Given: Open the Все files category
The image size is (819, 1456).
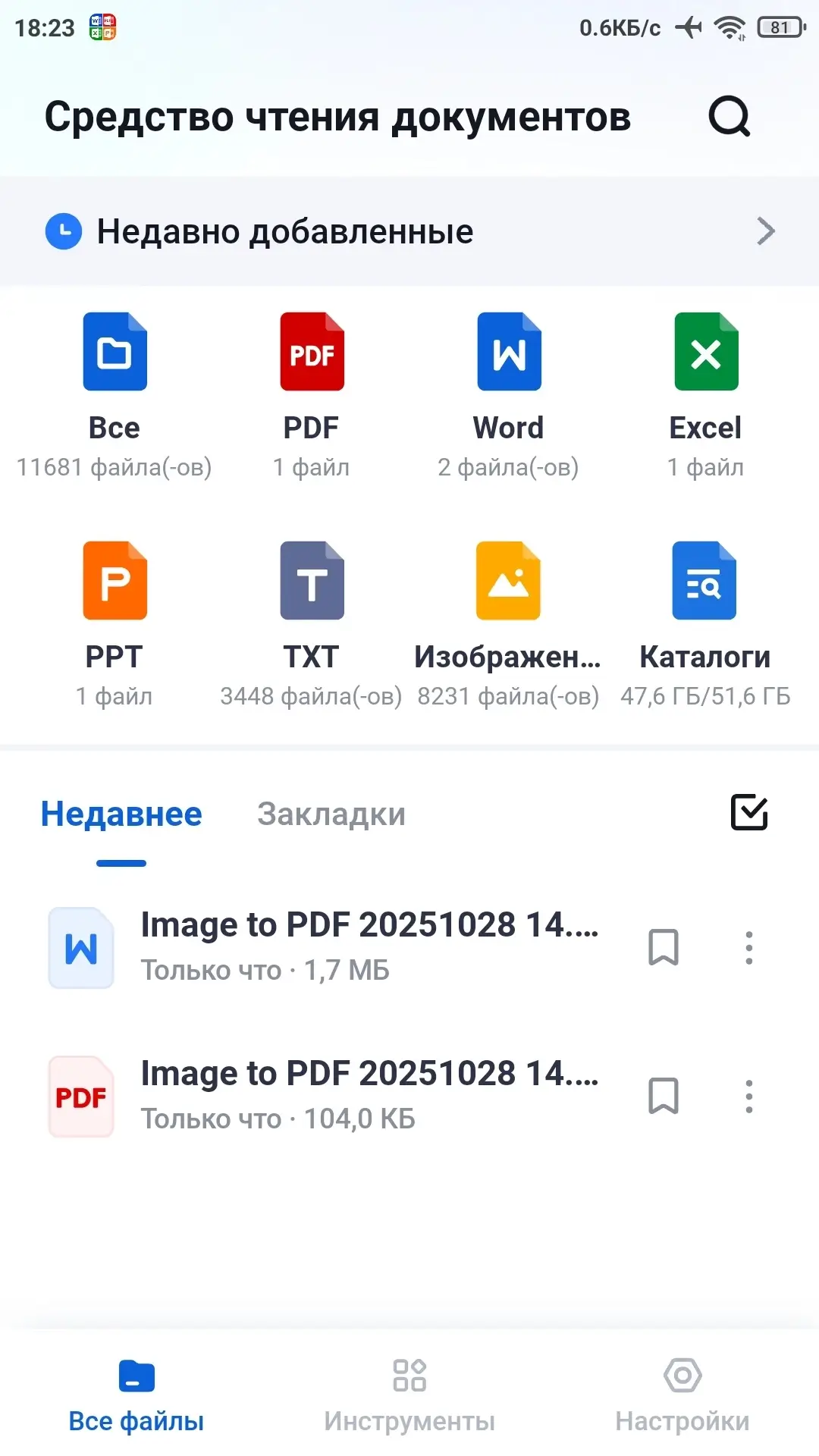Looking at the screenshot, I should click(115, 395).
